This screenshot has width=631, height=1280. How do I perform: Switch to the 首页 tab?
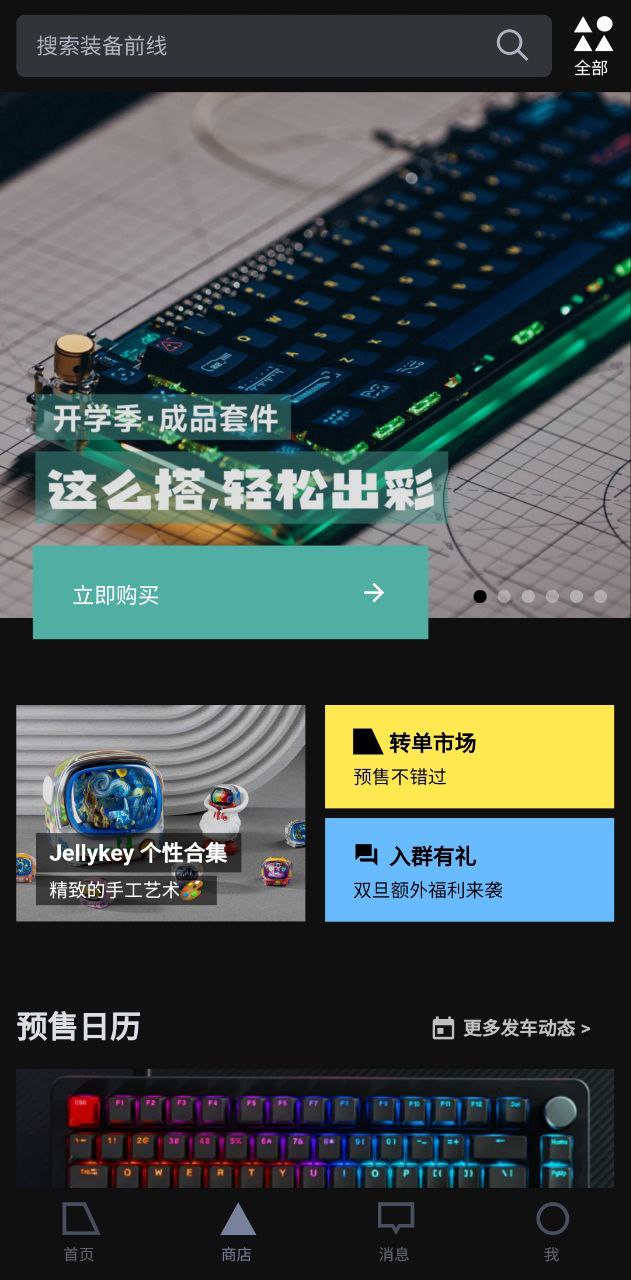click(x=79, y=1232)
